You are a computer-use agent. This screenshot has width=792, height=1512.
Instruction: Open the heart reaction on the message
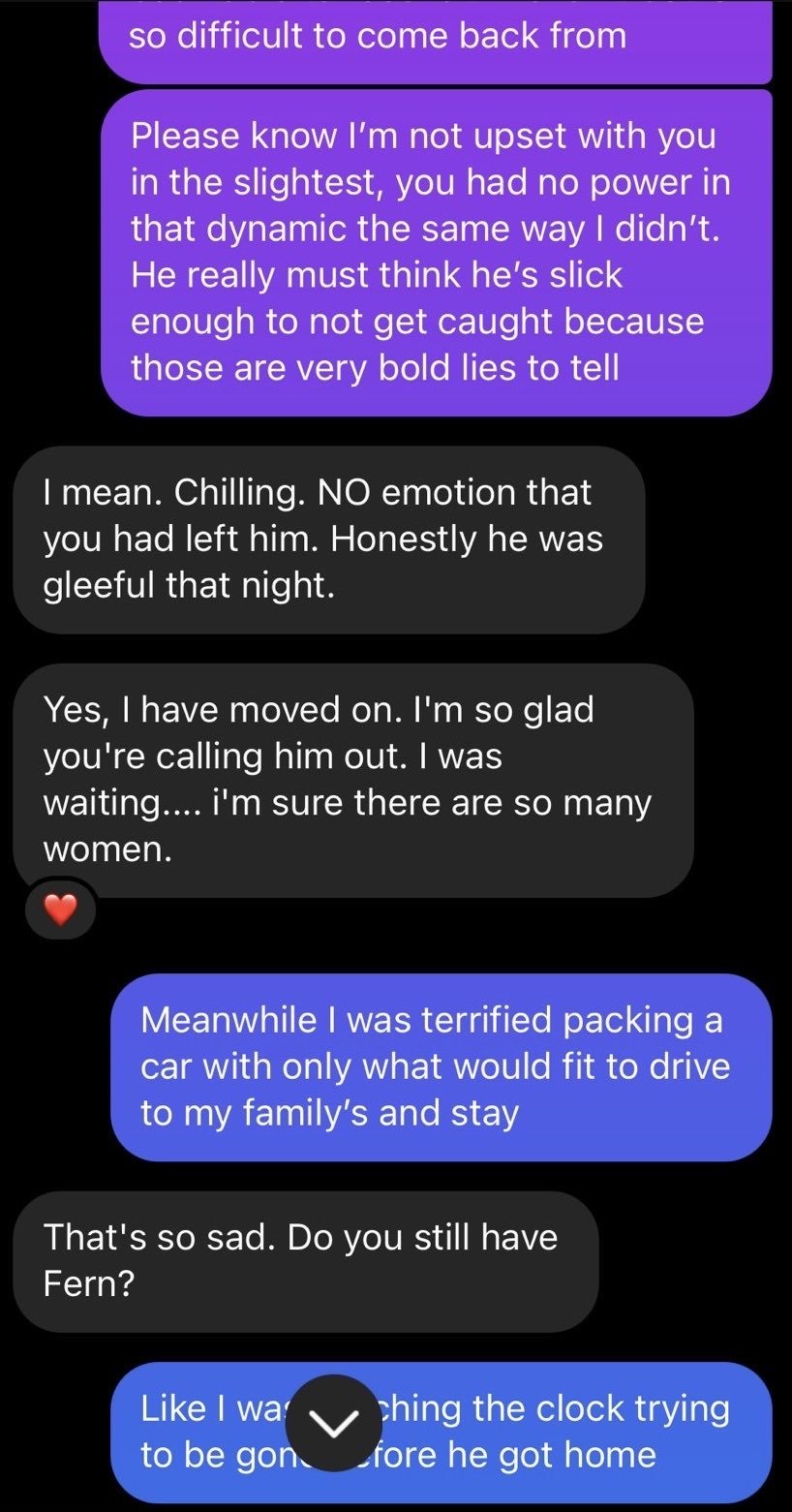point(60,909)
